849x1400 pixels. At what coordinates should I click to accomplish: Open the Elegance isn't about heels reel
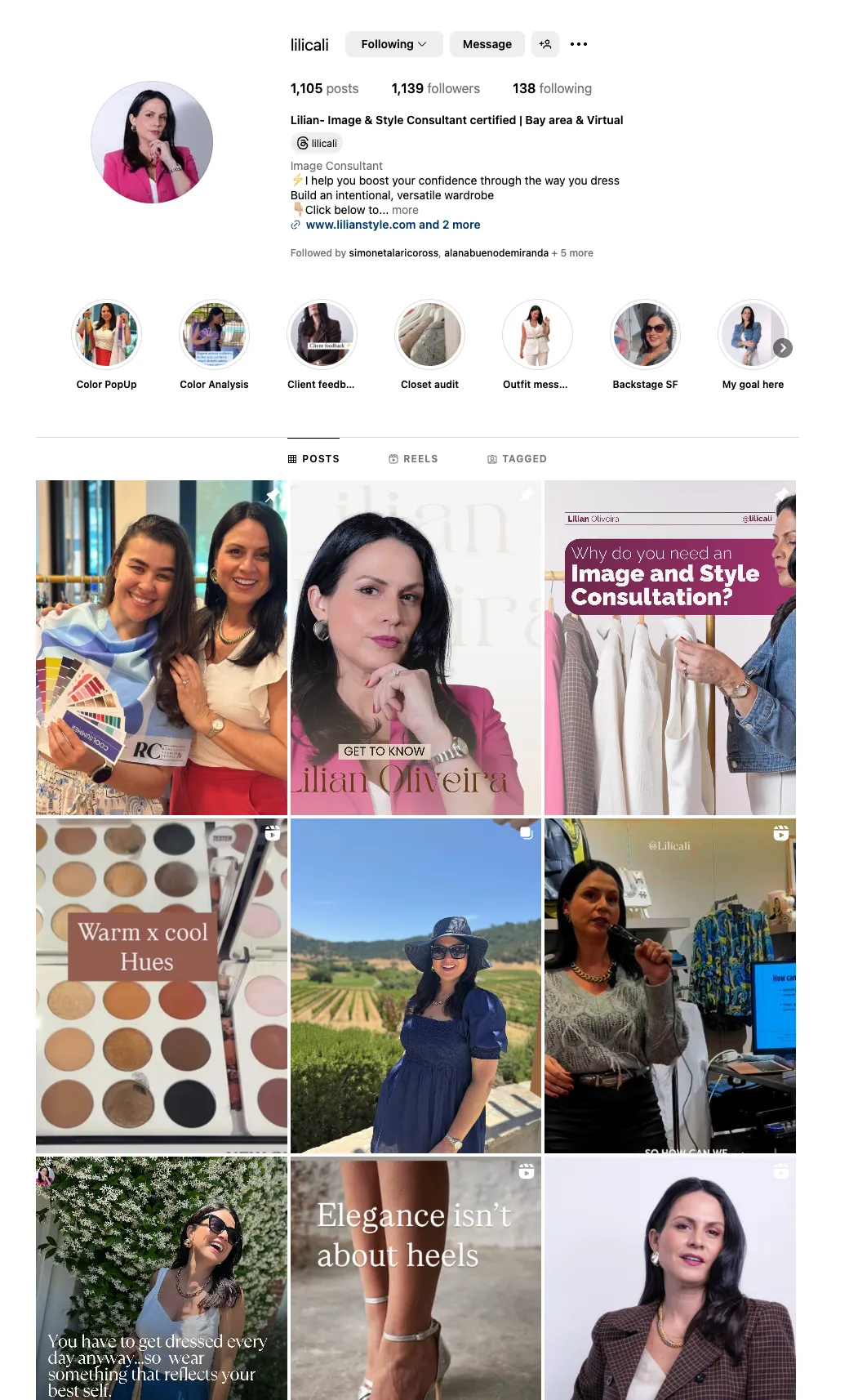pos(416,1277)
